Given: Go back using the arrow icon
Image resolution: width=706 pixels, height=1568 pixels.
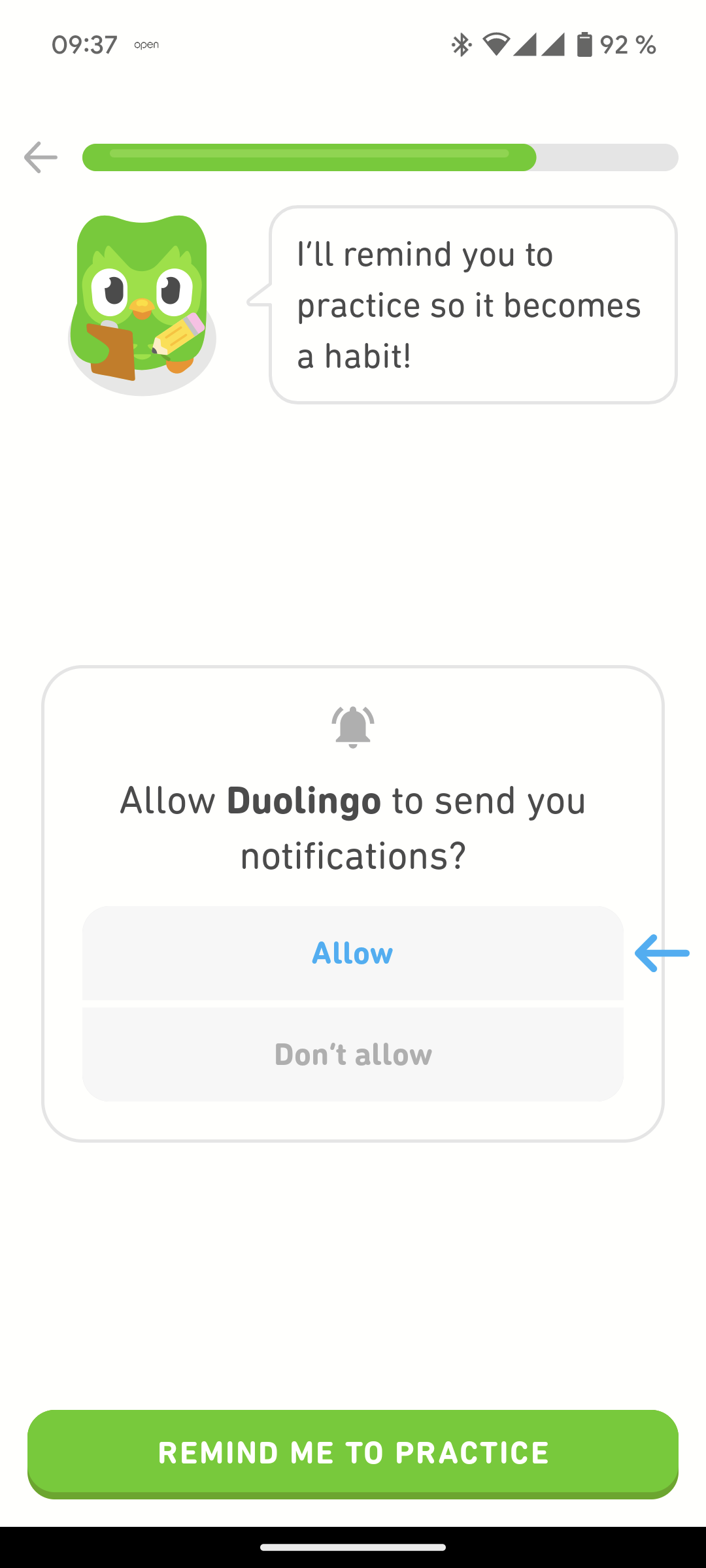Looking at the screenshot, I should [41, 157].
